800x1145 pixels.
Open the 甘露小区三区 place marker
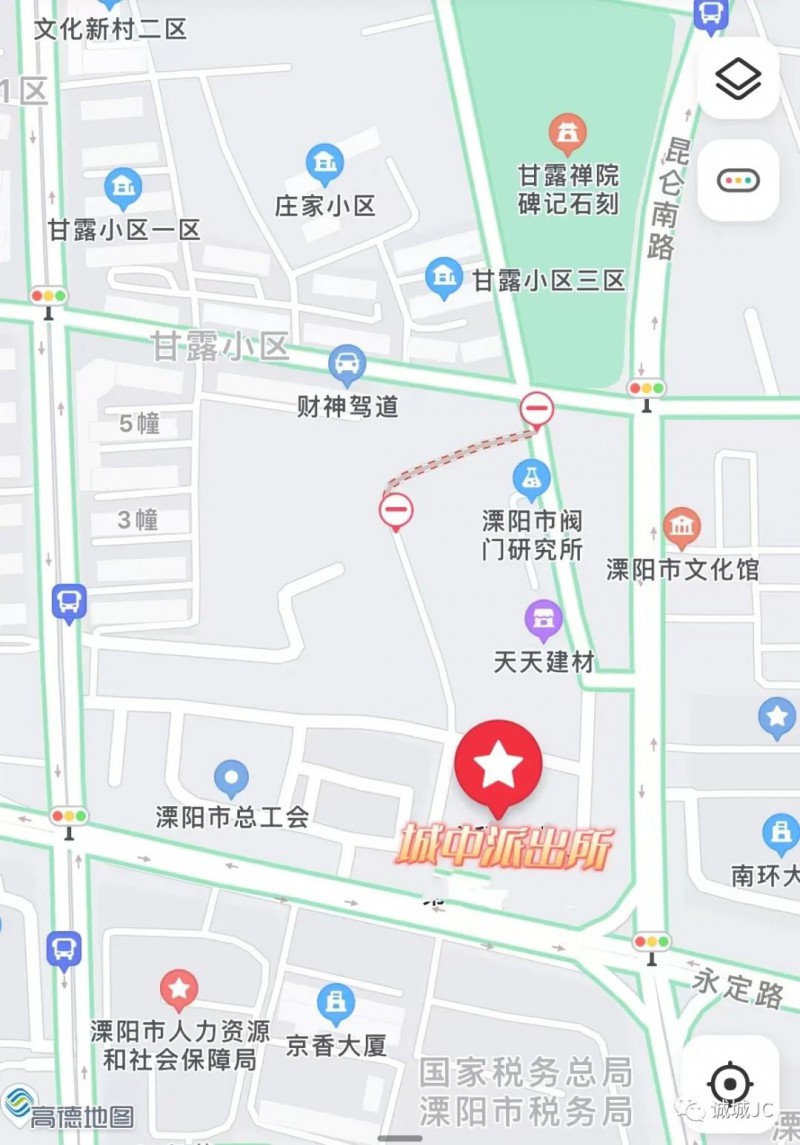click(x=443, y=278)
